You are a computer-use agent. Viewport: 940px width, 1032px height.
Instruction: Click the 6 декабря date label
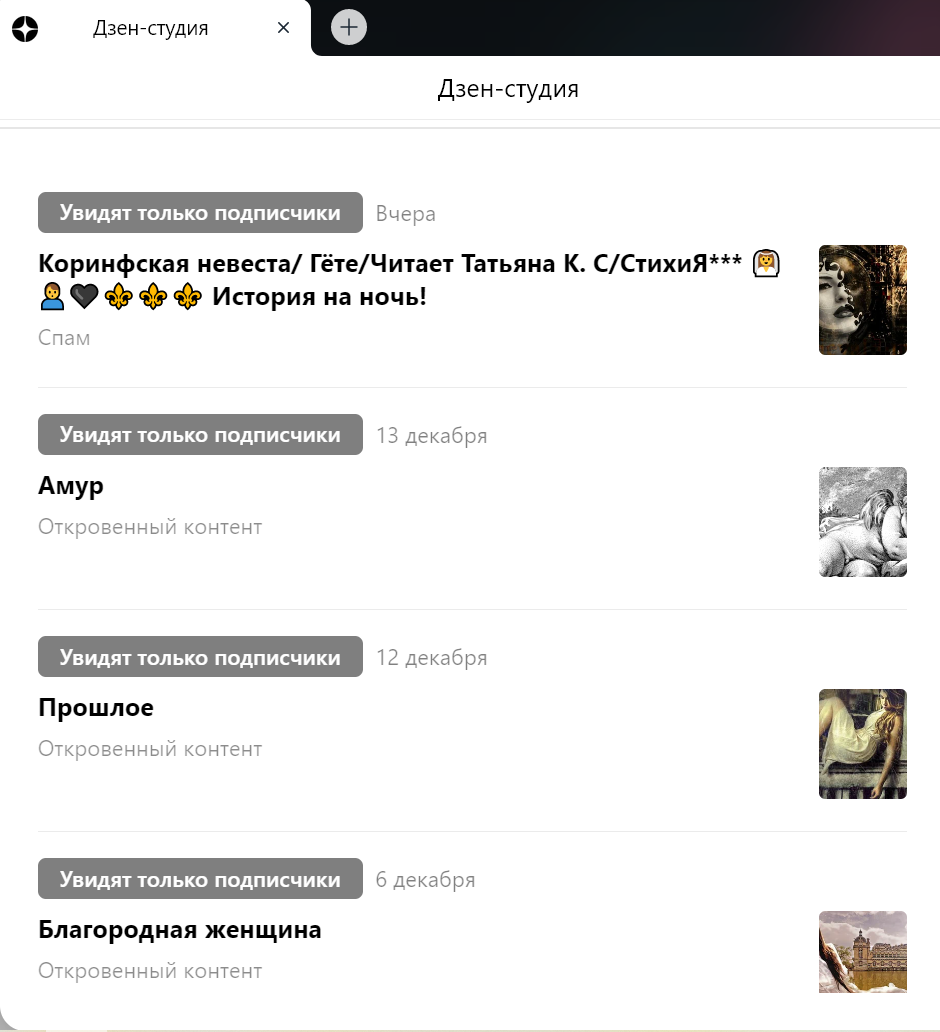click(425, 878)
